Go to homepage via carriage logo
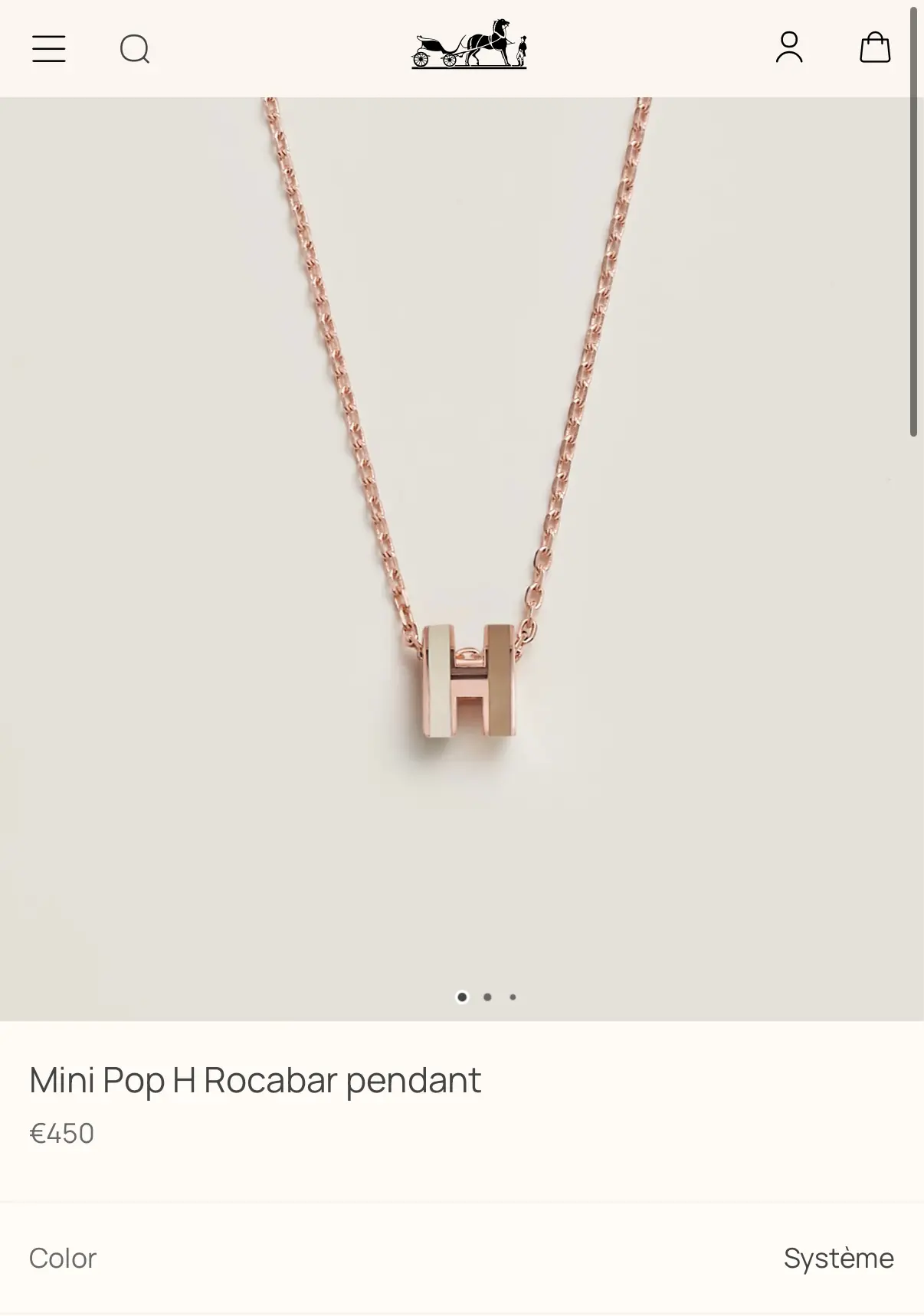 coord(469,44)
